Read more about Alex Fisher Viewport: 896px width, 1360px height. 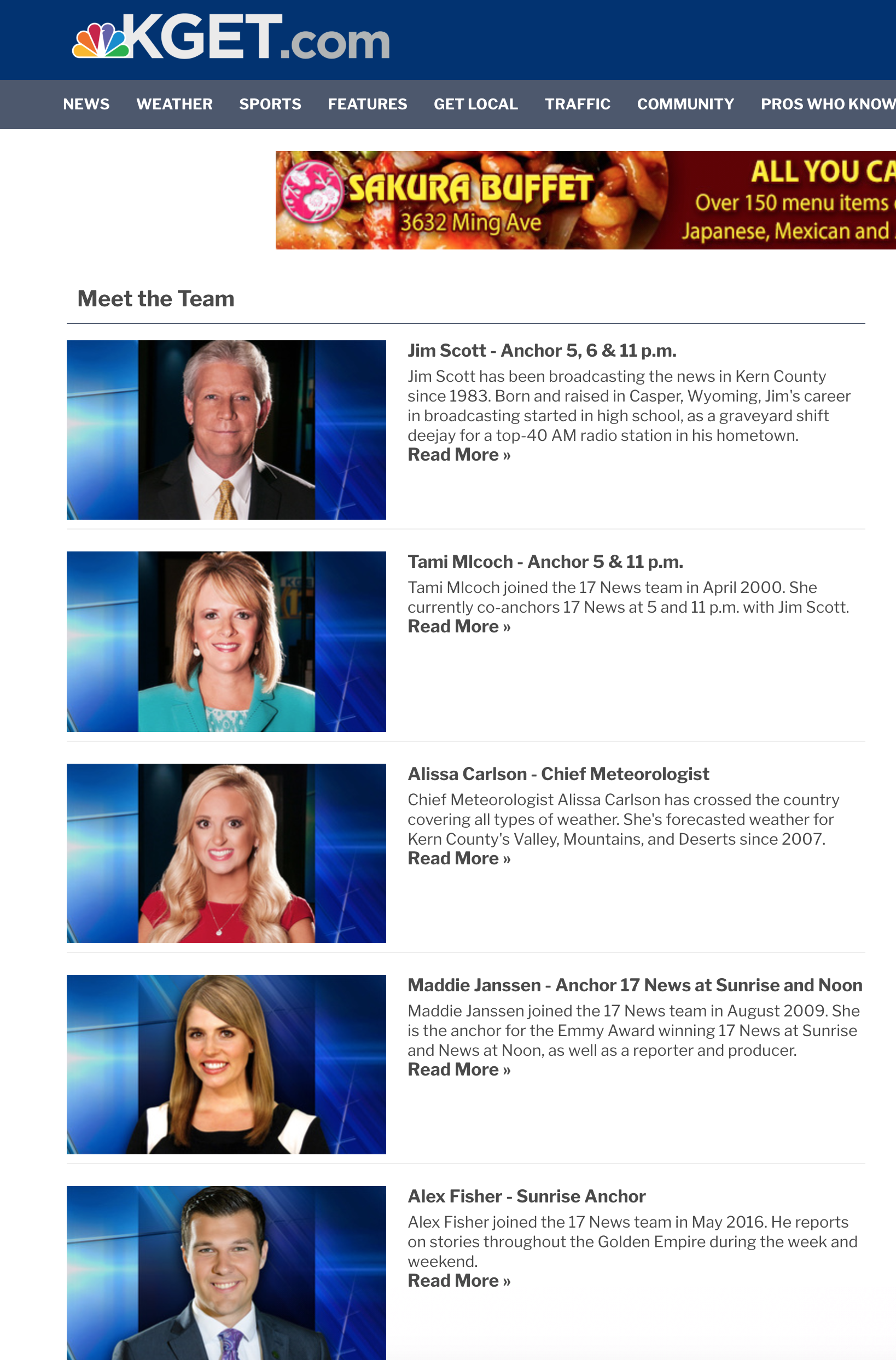tap(459, 1281)
